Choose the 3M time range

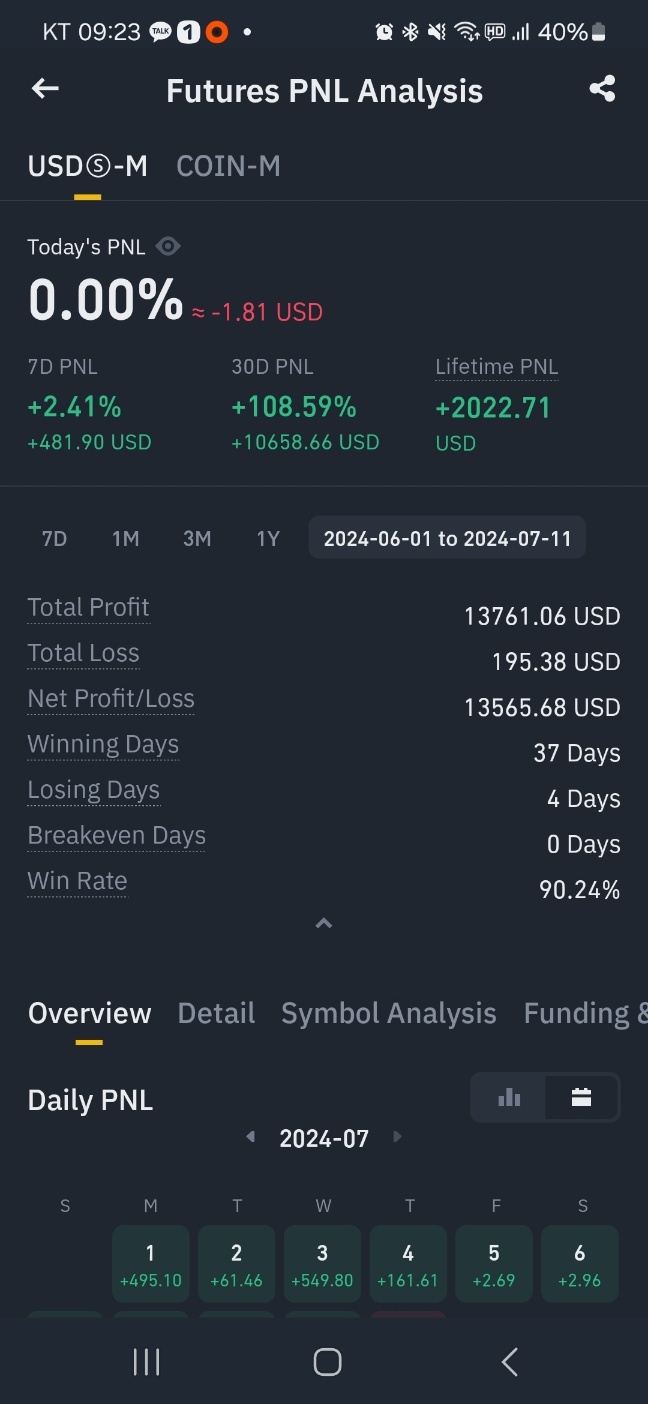coord(197,539)
